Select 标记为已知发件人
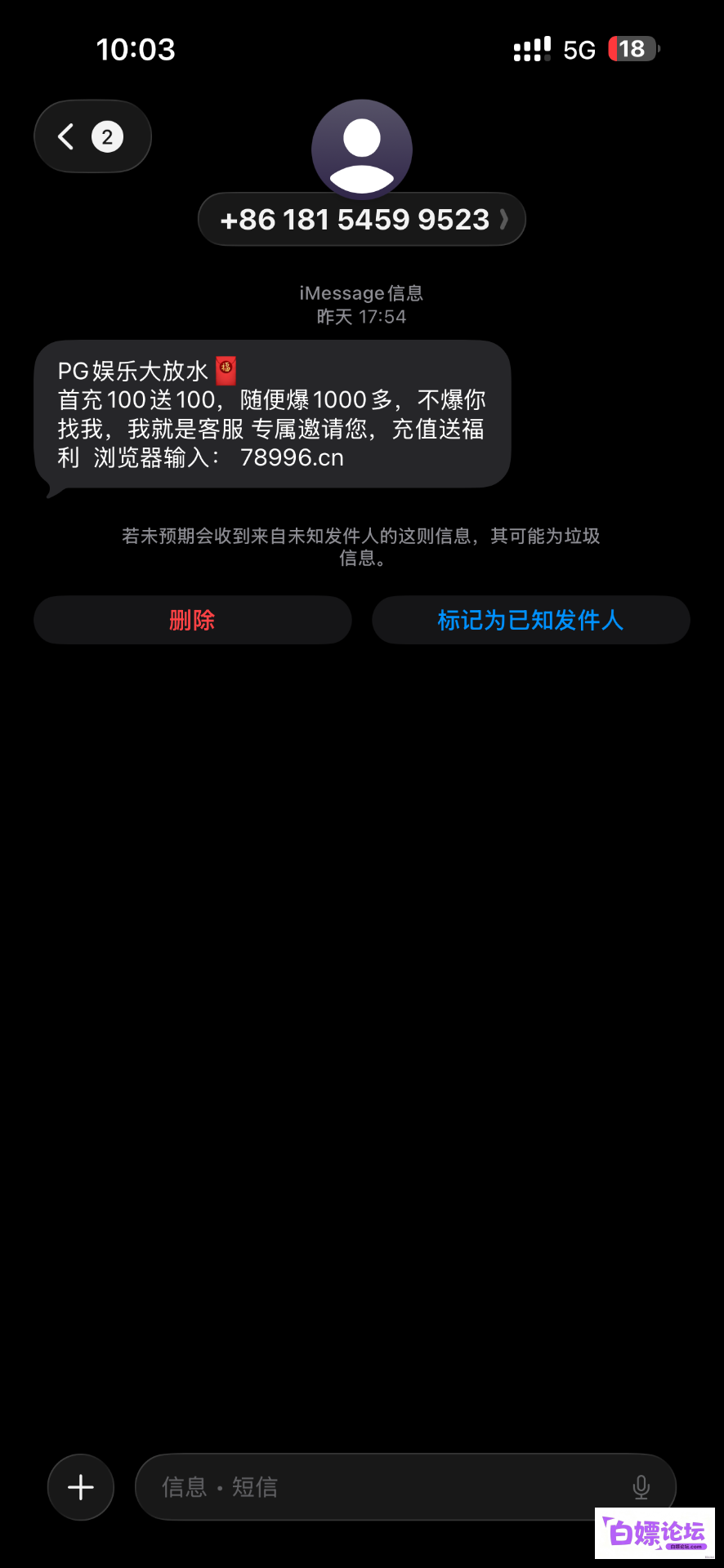This screenshot has height=1568, width=724. click(531, 620)
